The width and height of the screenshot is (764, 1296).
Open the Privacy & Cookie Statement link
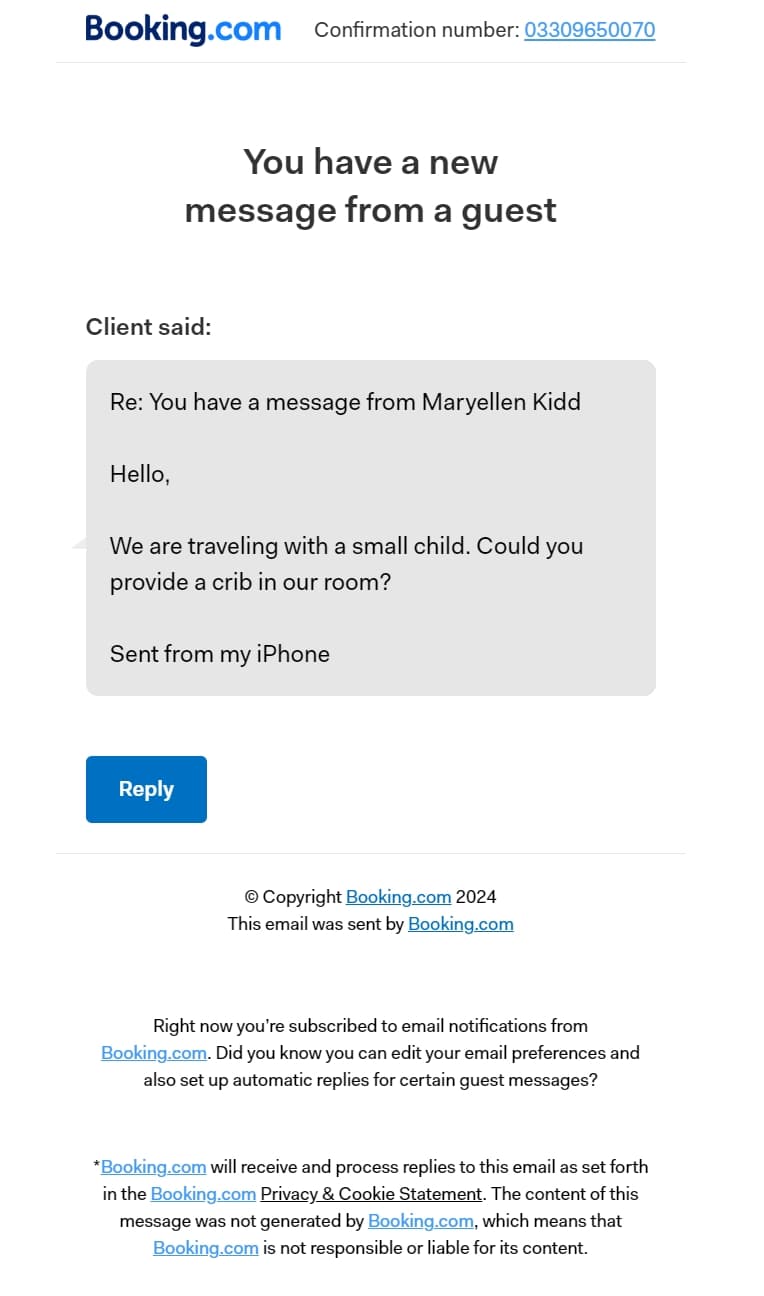(371, 1194)
